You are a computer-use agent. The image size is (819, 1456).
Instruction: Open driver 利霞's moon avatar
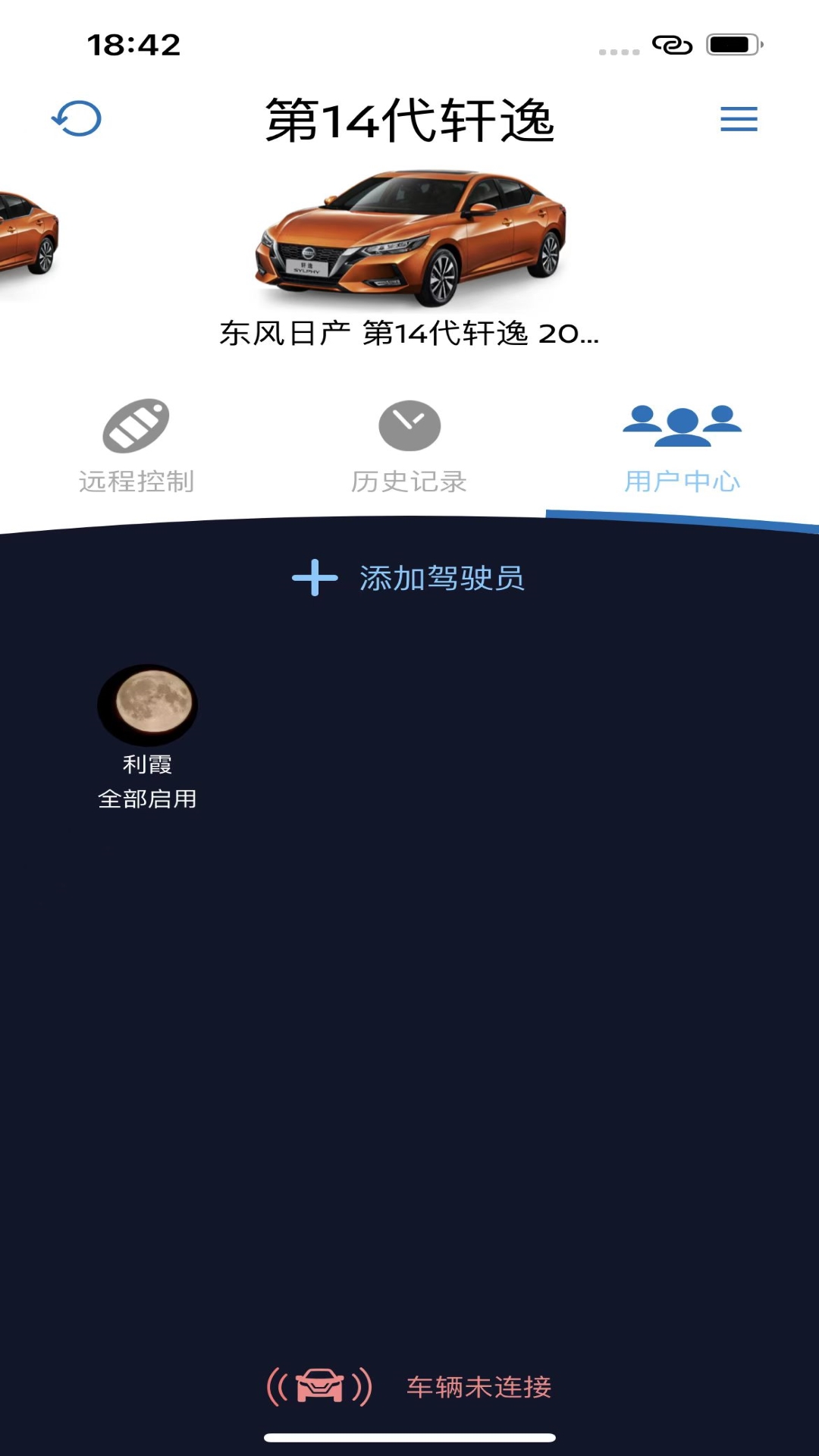(149, 708)
